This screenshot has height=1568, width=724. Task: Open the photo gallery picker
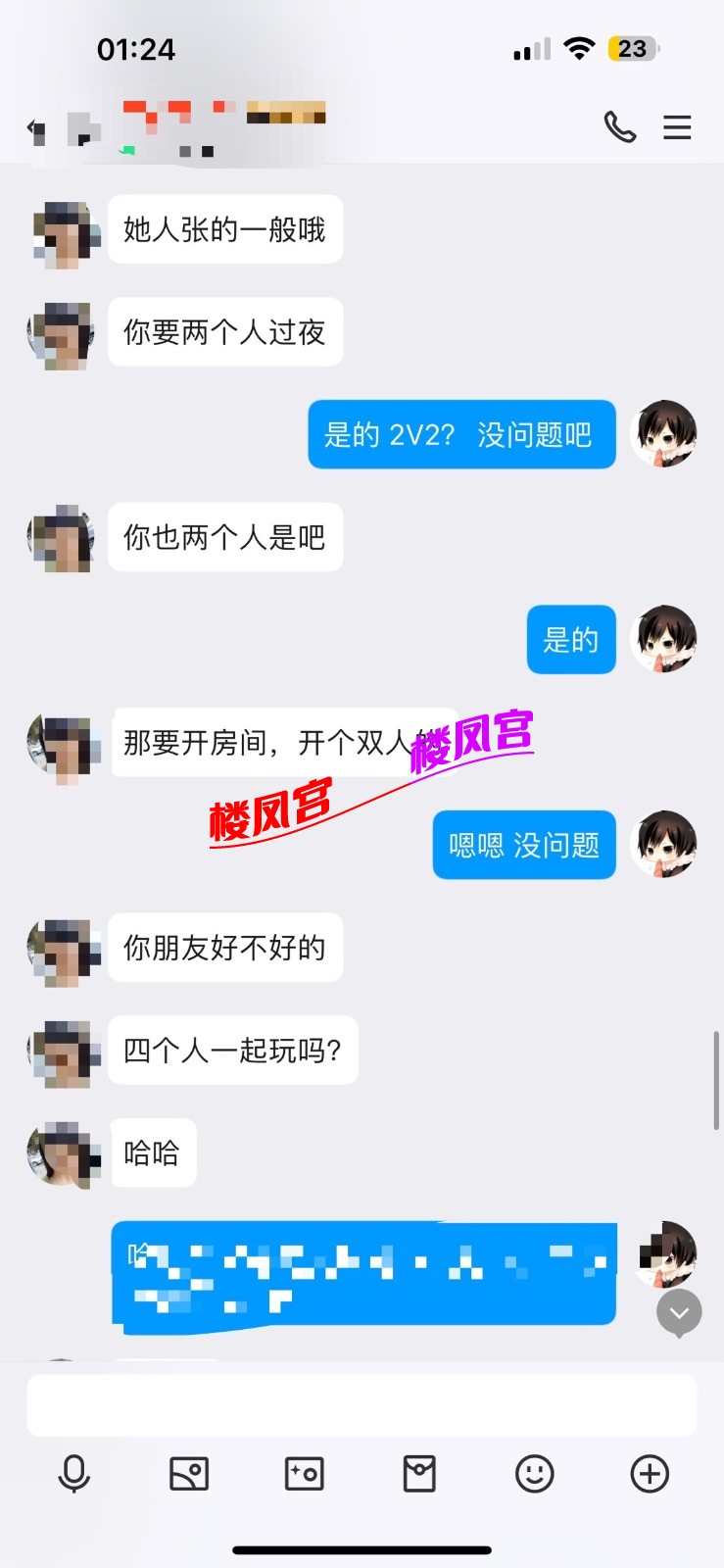[189, 1473]
